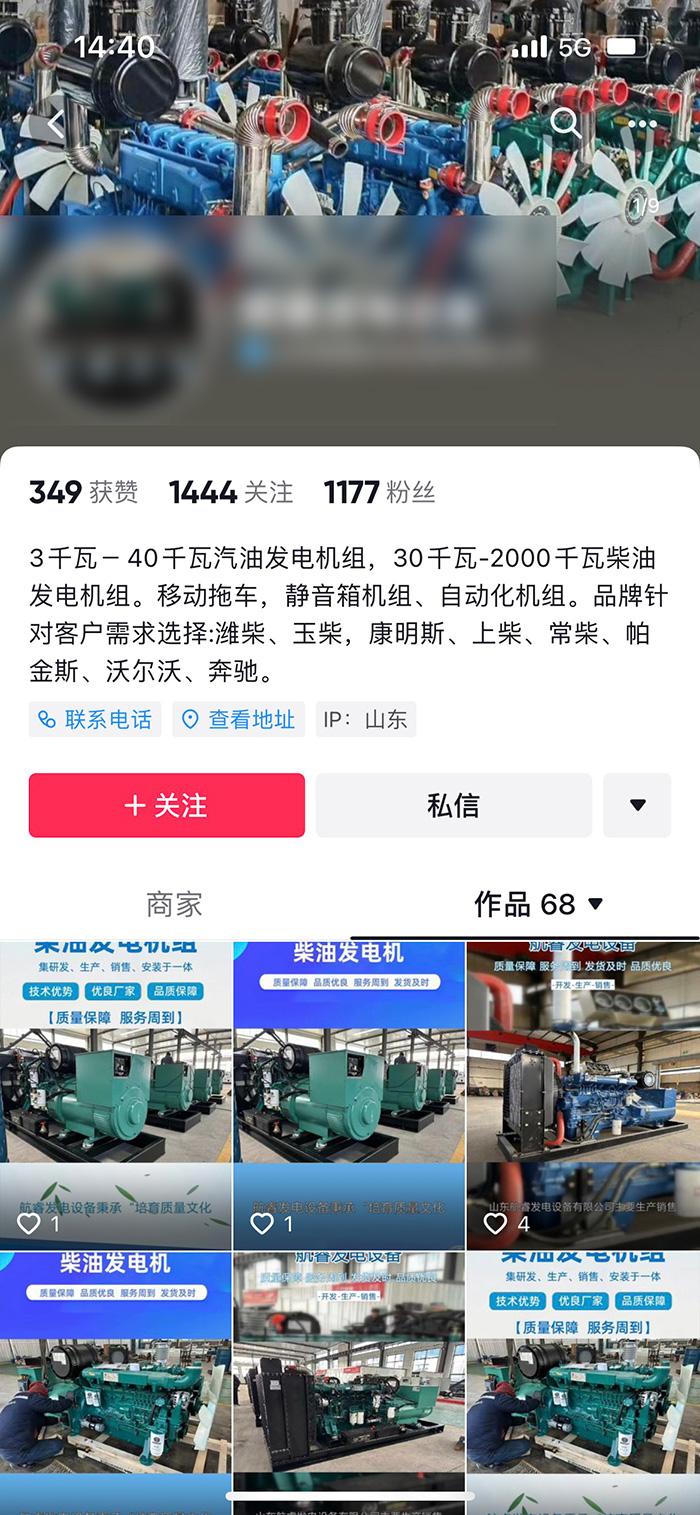
Task: Select the 作品 68 tab
Action: [x=538, y=904]
